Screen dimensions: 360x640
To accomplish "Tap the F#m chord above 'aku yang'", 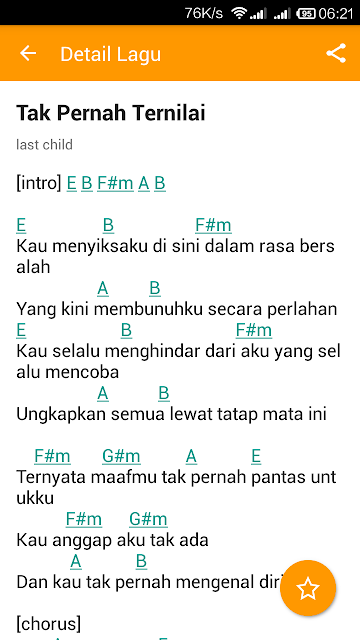I will click(x=253, y=330).
